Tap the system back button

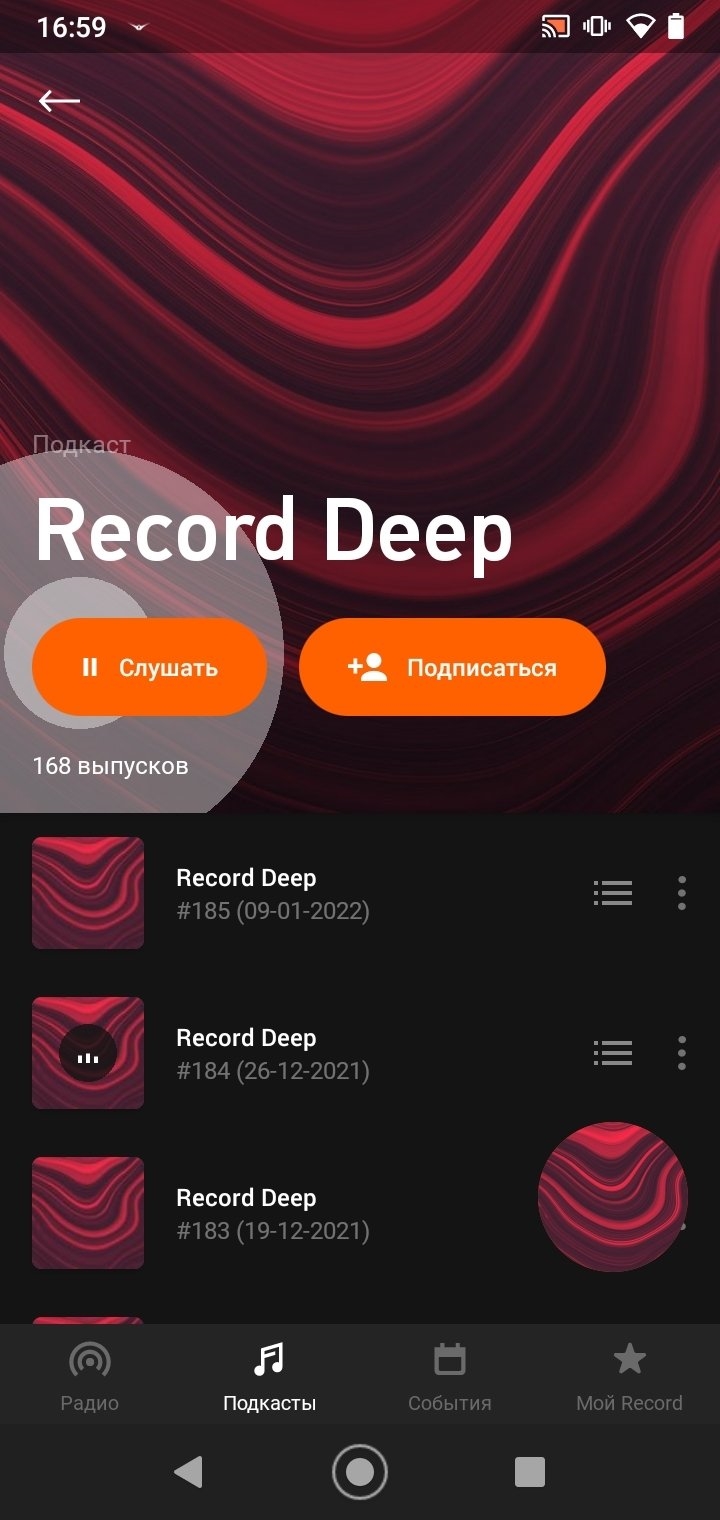click(188, 1471)
